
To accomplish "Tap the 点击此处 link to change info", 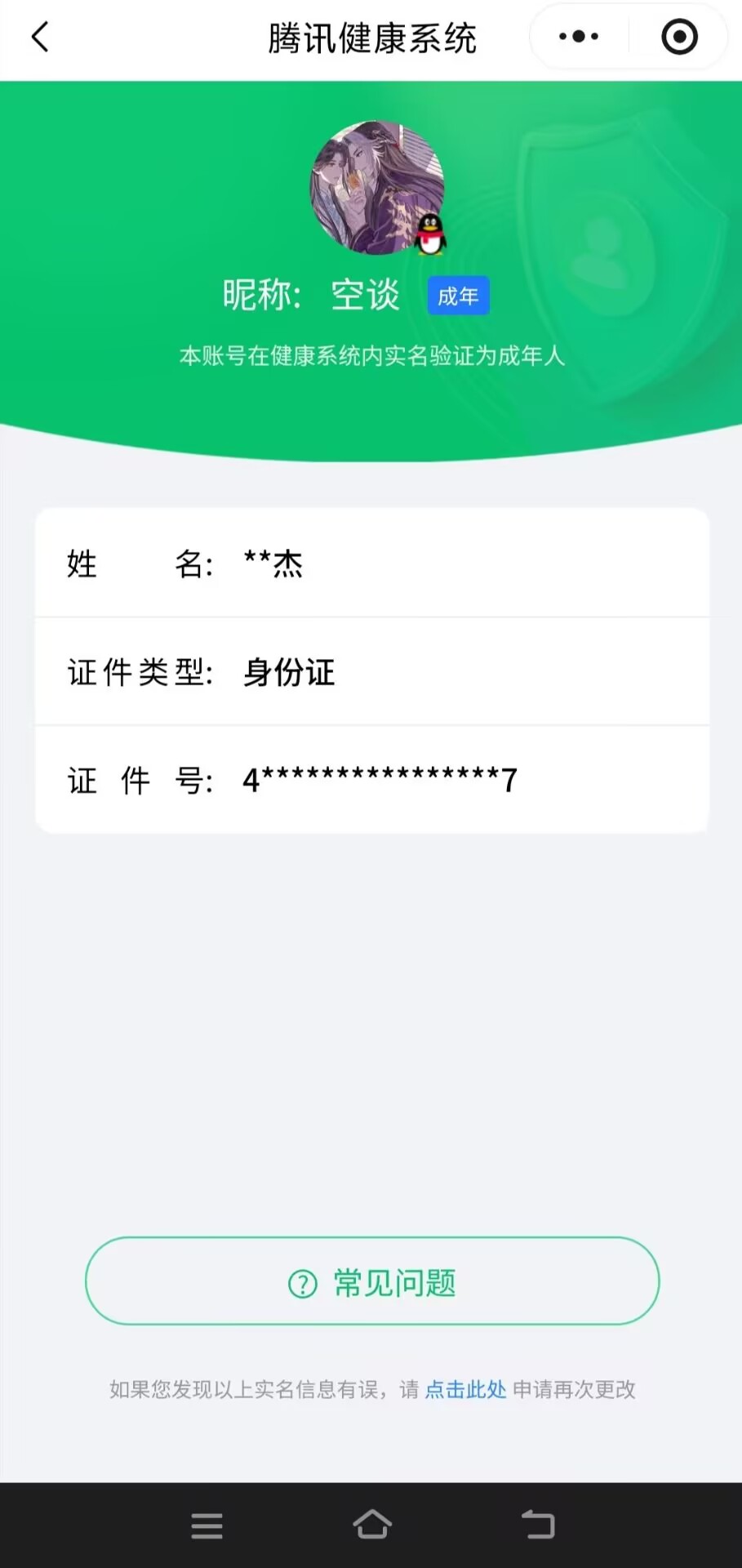I will (465, 1389).
